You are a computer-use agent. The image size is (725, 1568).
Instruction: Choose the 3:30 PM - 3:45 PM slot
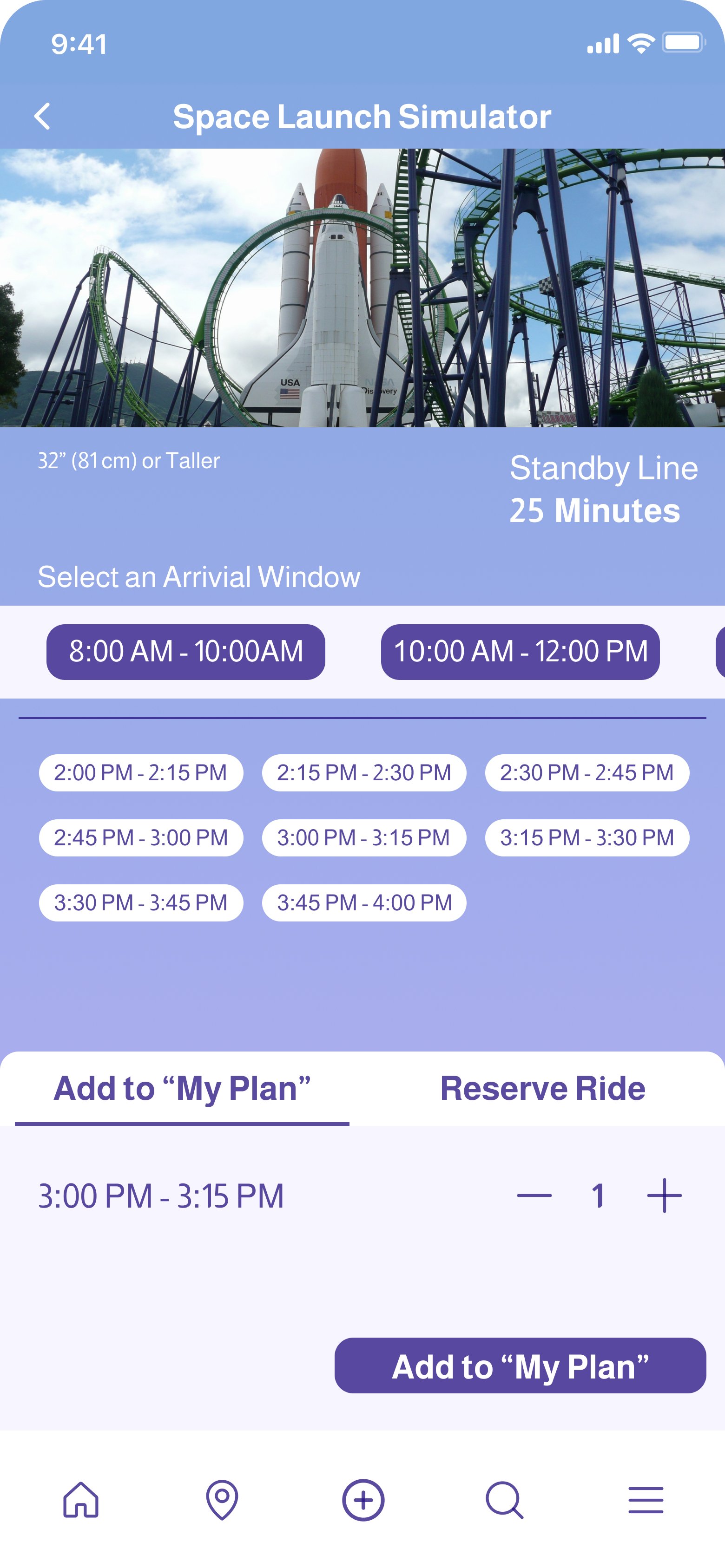point(141,903)
